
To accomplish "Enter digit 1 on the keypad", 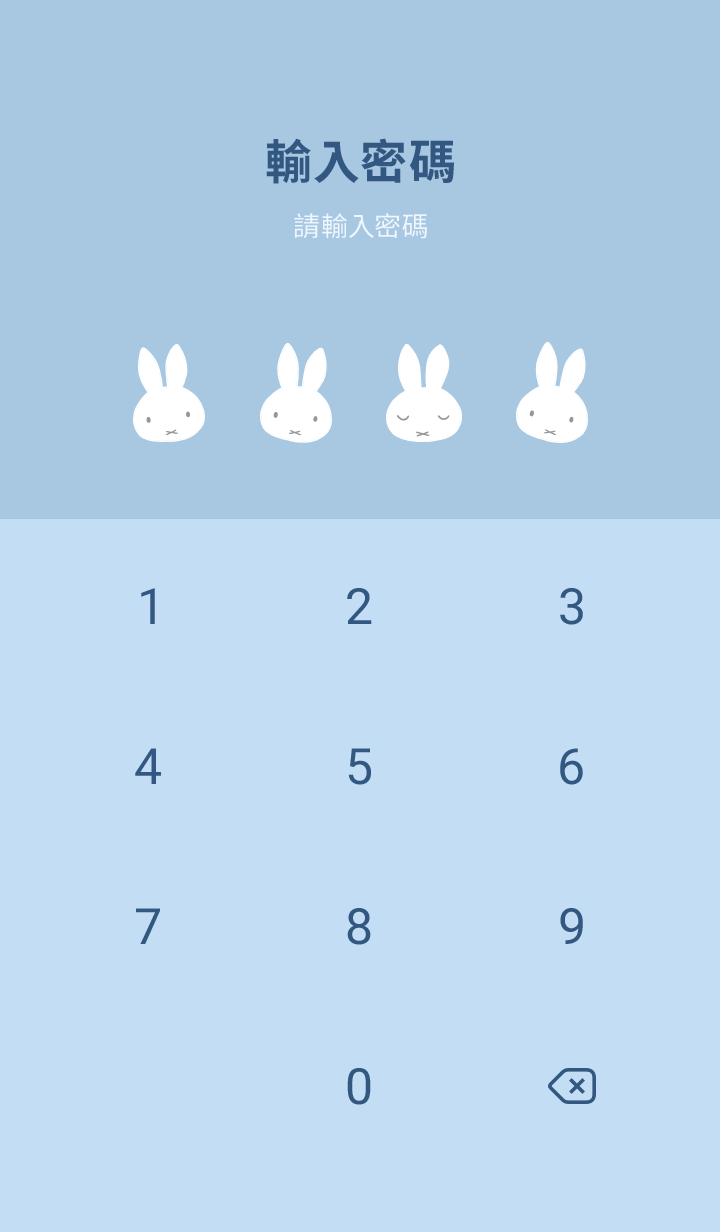I will coord(149,607).
